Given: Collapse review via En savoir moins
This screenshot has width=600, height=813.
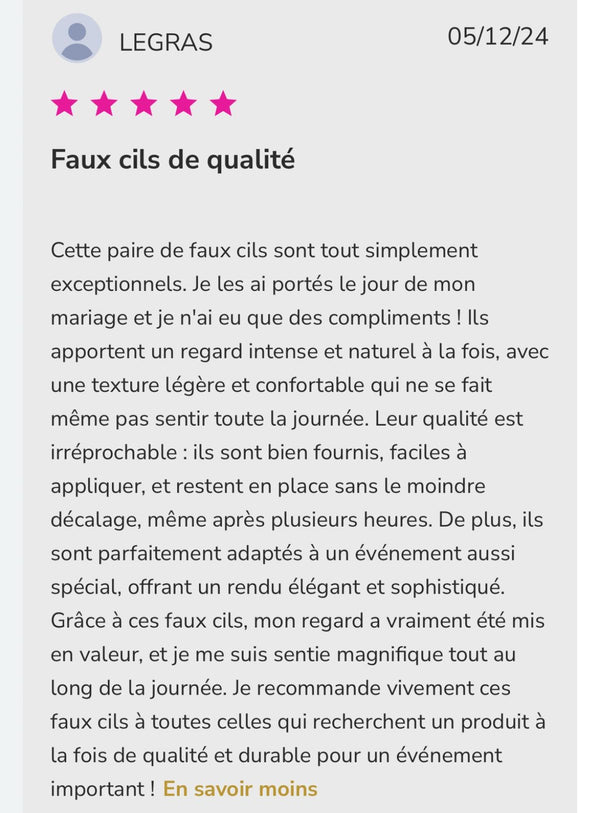Looking at the screenshot, I should [x=240, y=789].
